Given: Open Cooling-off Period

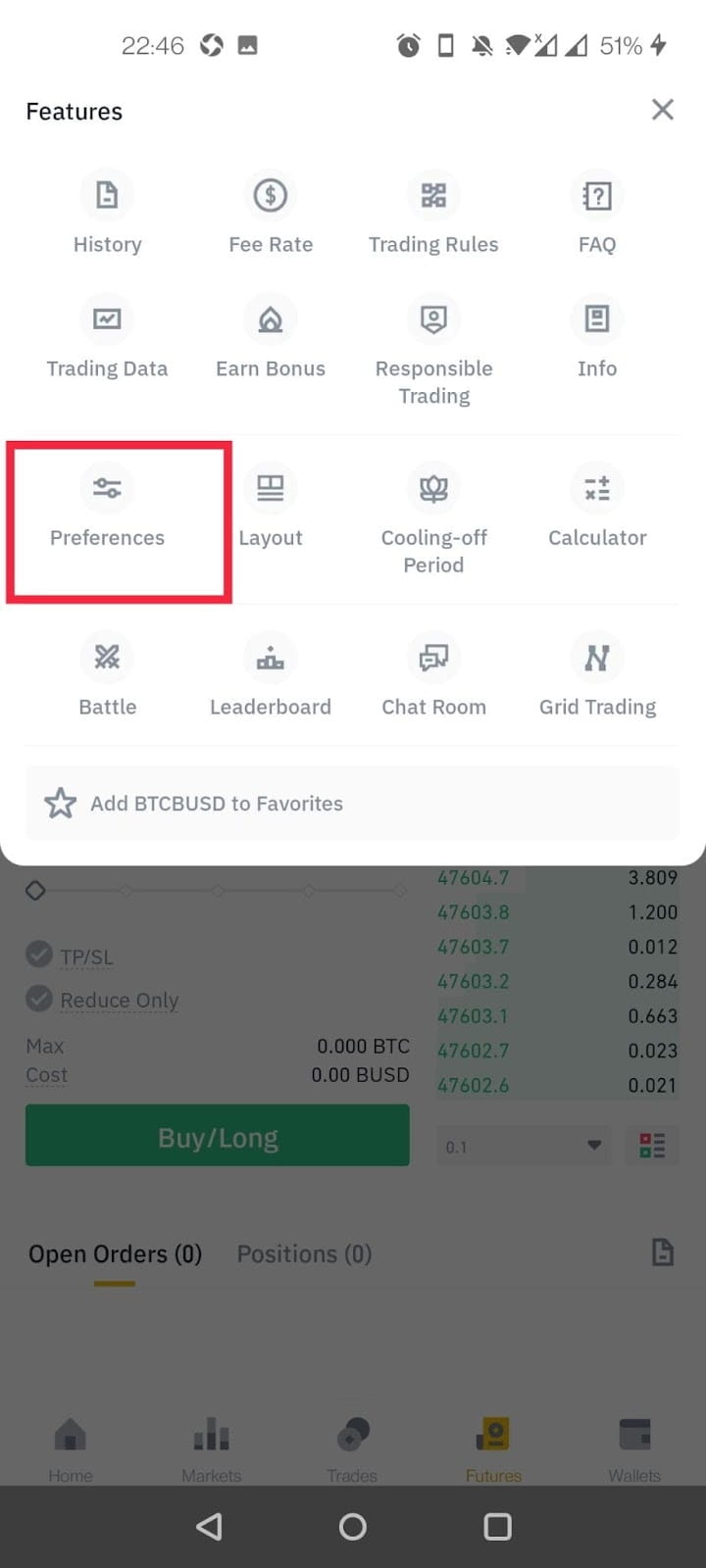Looking at the screenshot, I should tap(433, 520).
